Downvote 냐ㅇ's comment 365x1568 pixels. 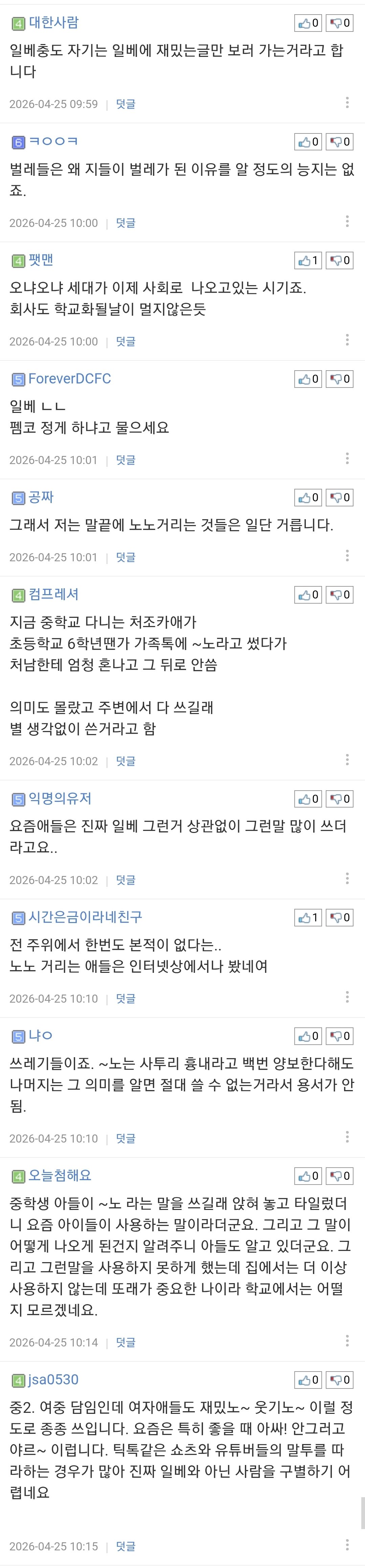click(x=339, y=1036)
